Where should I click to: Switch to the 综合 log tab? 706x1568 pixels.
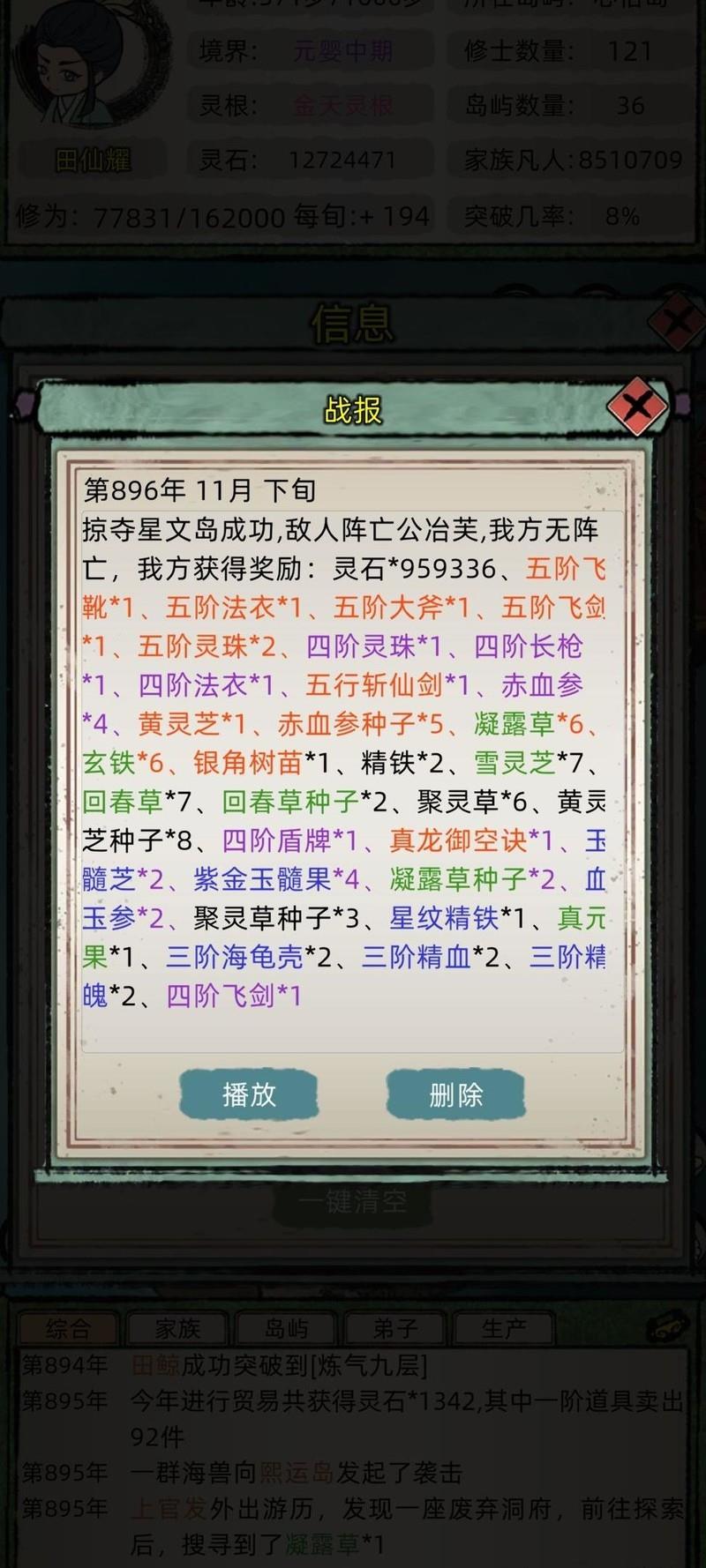(69, 1328)
